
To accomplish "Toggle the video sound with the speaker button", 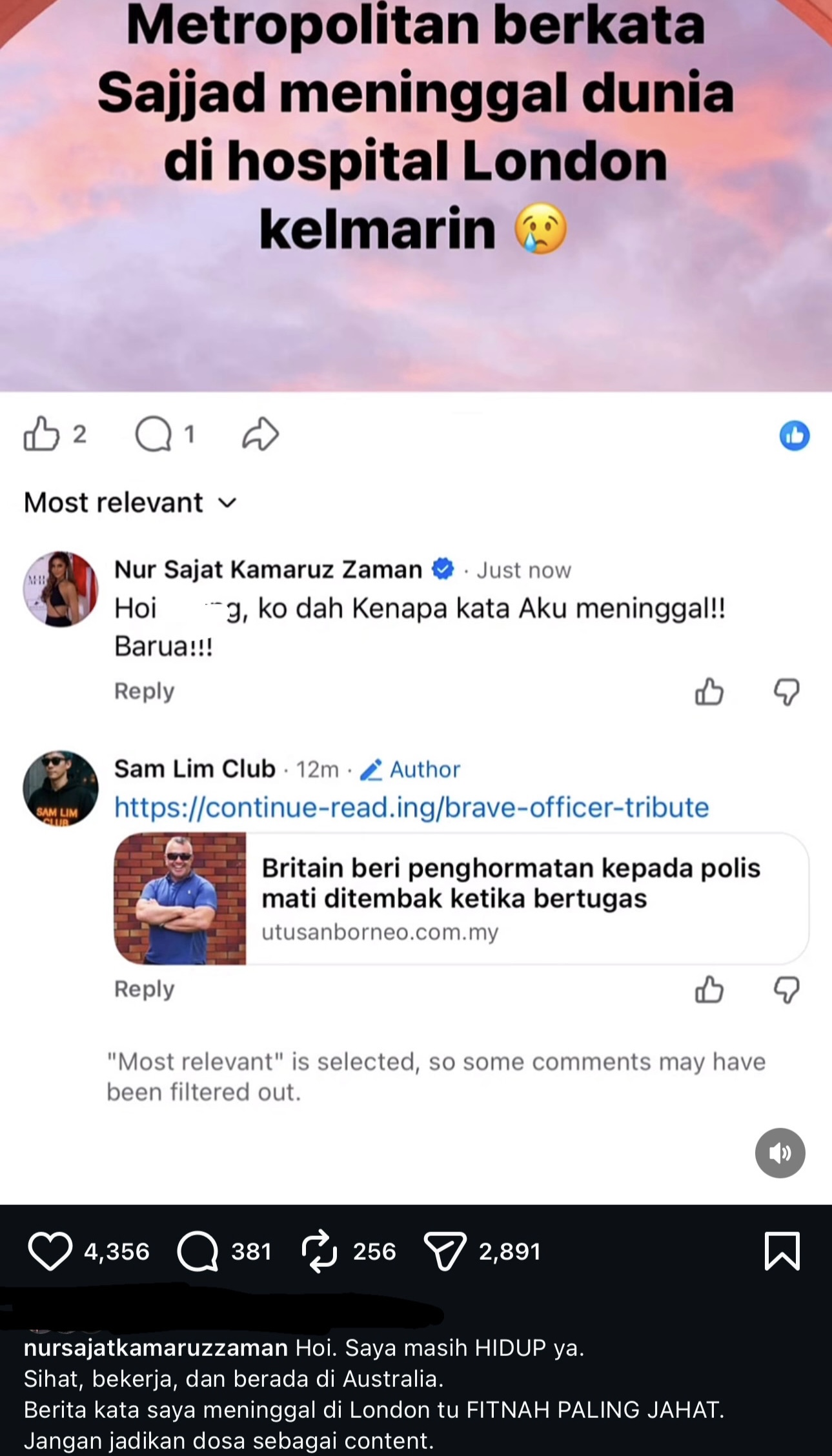I will (x=780, y=1153).
